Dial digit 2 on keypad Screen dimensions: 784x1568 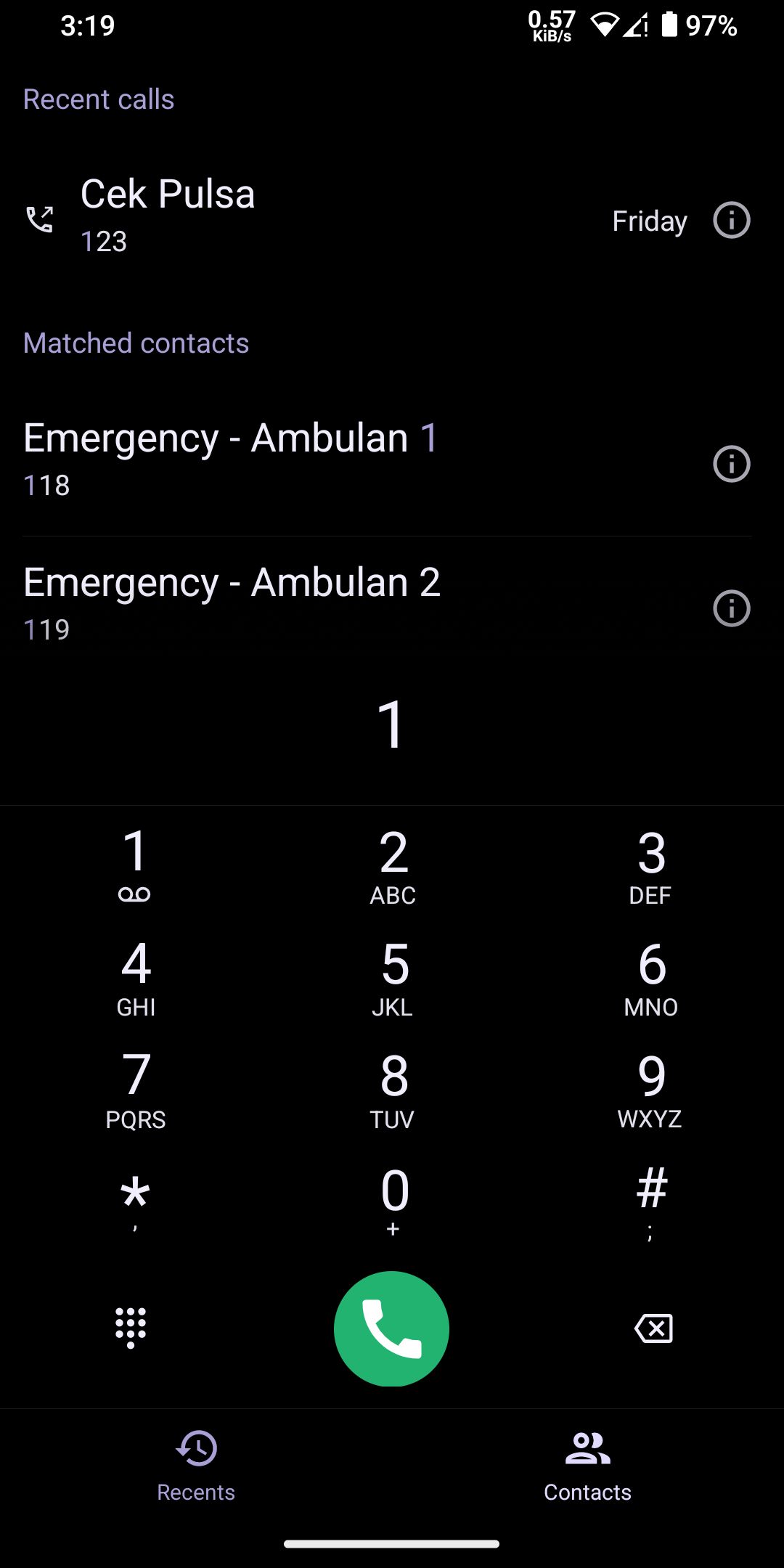click(393, 865)
